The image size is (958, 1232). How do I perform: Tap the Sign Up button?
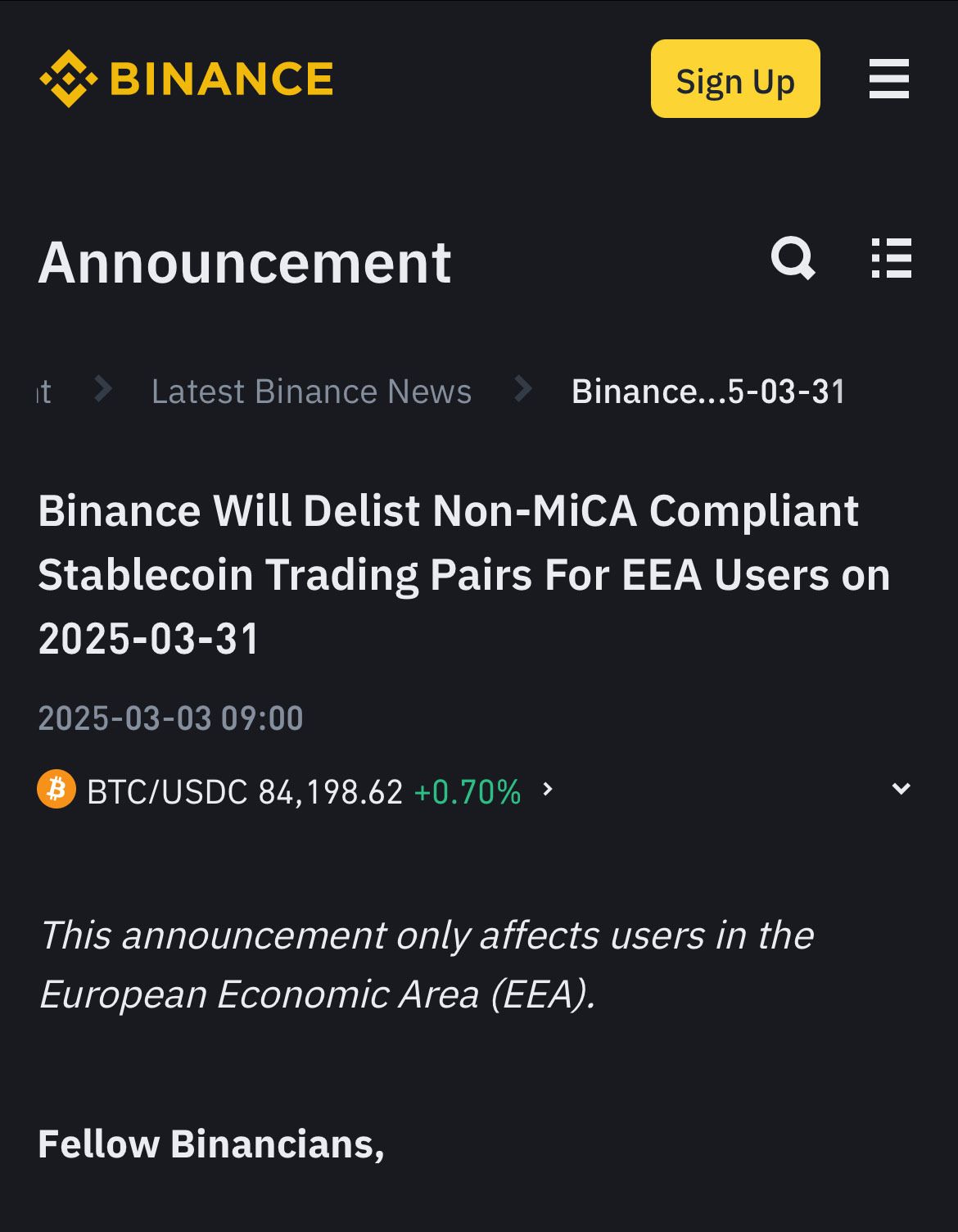(734, 79)
